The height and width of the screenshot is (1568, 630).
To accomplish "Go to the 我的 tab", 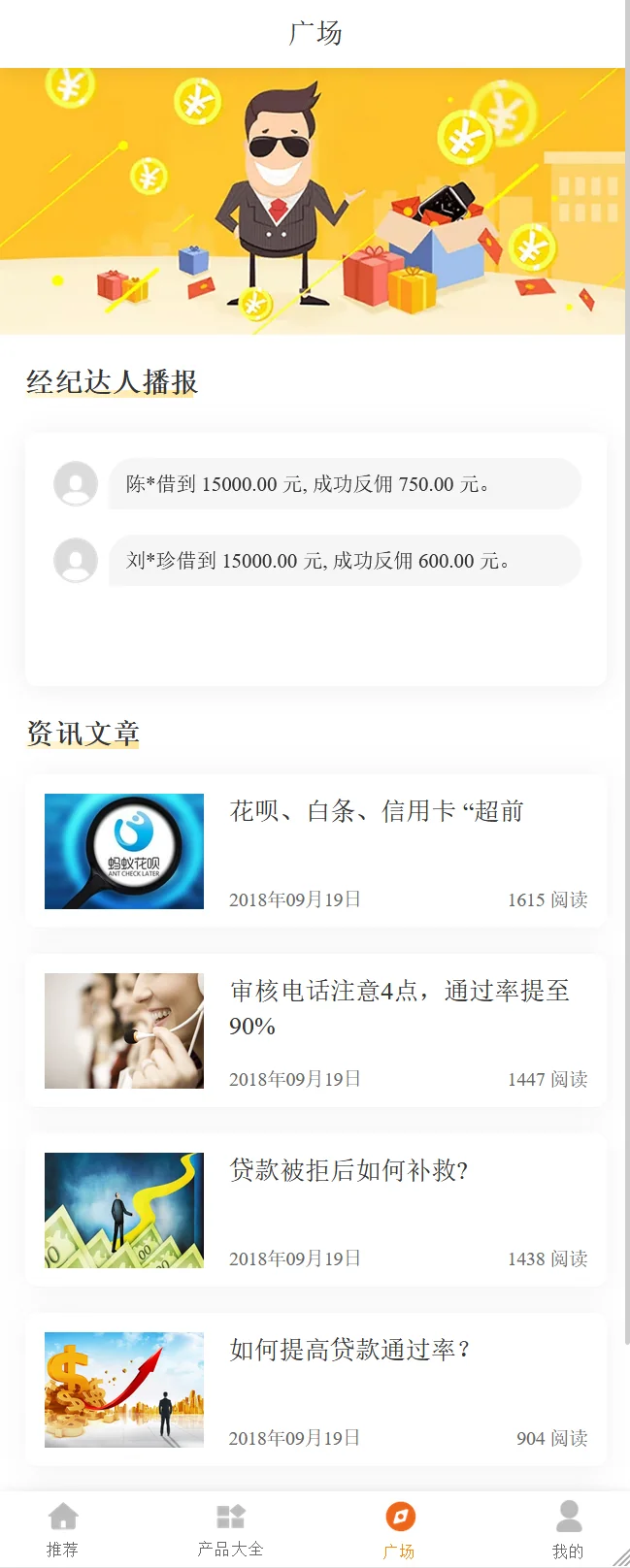I will pyautogui.click(x=568, y=1528).
